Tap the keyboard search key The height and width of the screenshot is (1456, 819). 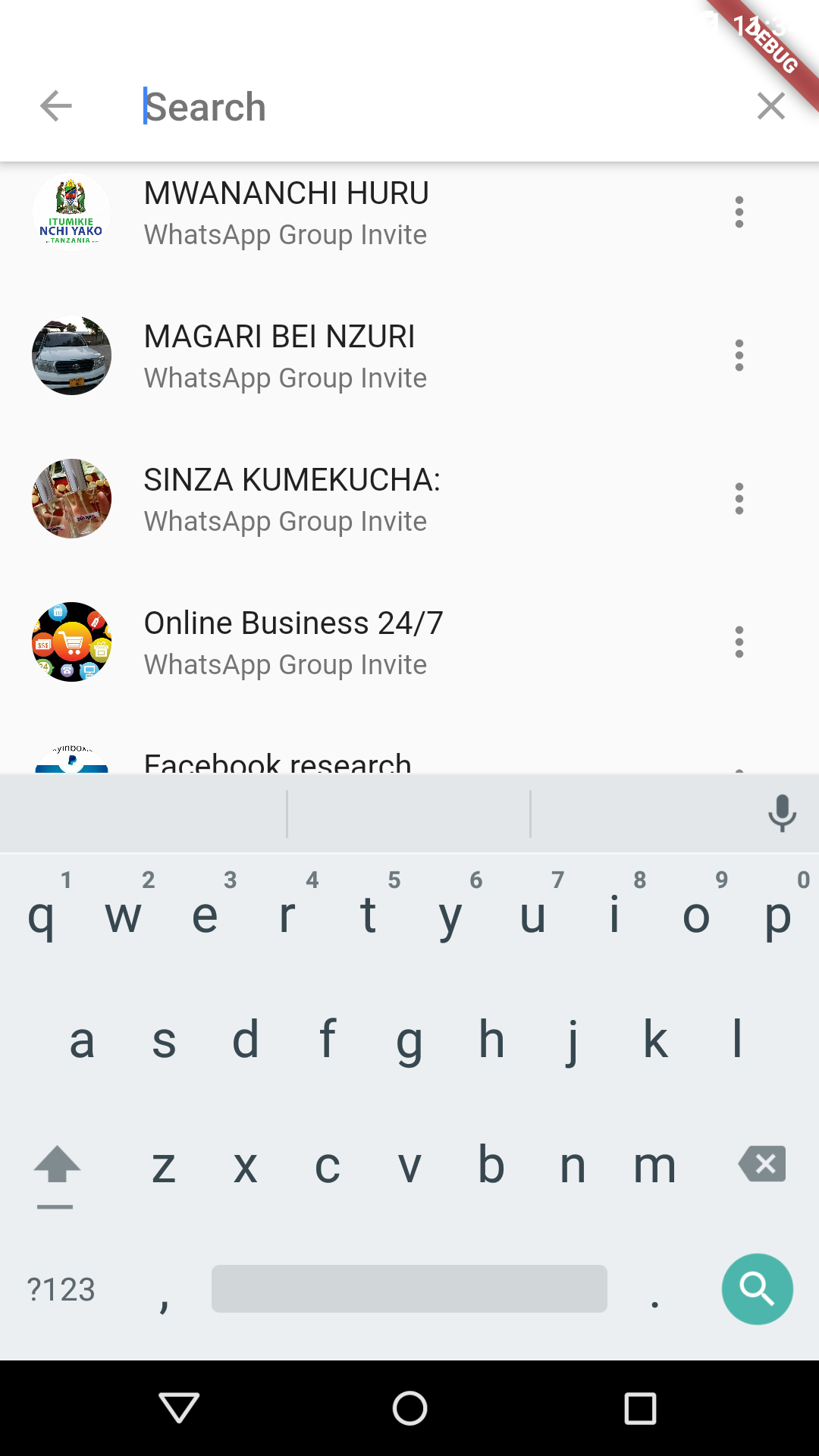tap(758, 1289)
